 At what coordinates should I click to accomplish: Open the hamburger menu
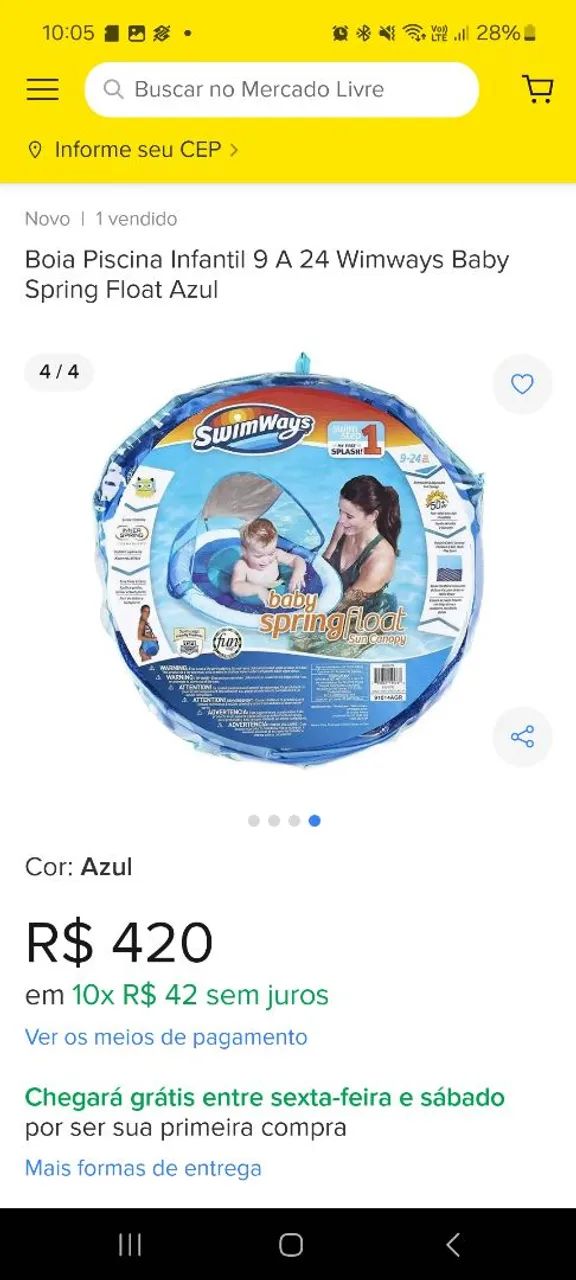pyautogui.click(x=42, y=90)
